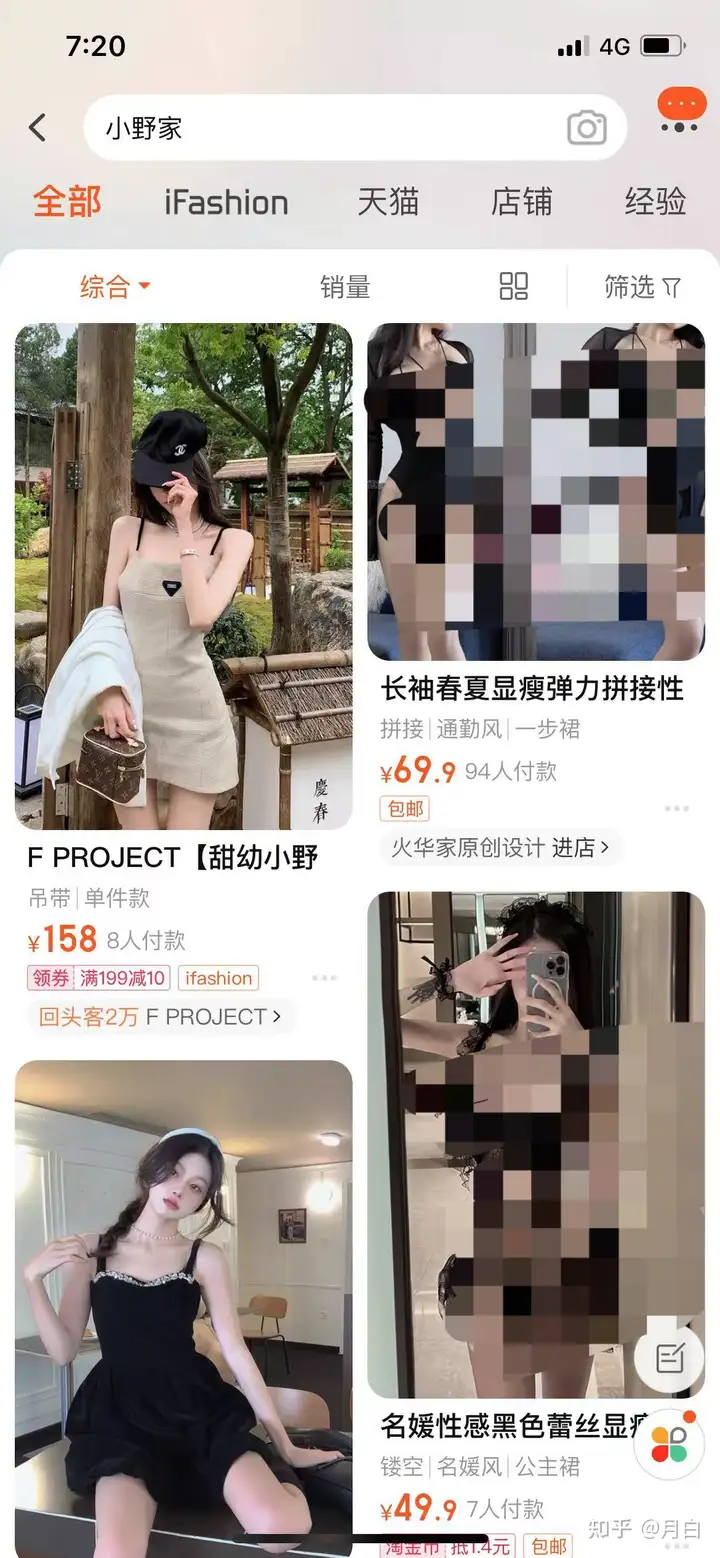Sort results by 销量
720x1558 pixels.
point(345,288)
